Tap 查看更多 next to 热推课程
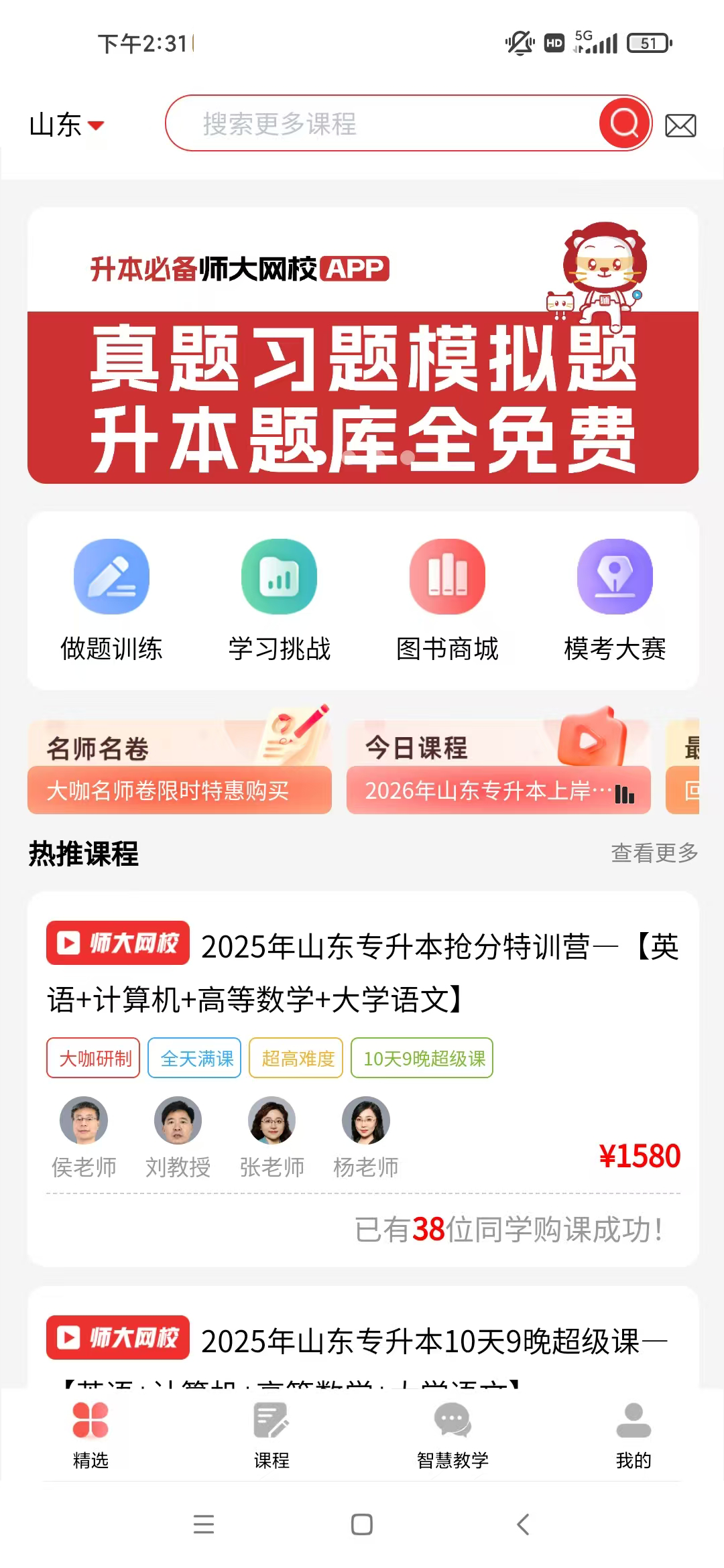 (x=654, y=853)
